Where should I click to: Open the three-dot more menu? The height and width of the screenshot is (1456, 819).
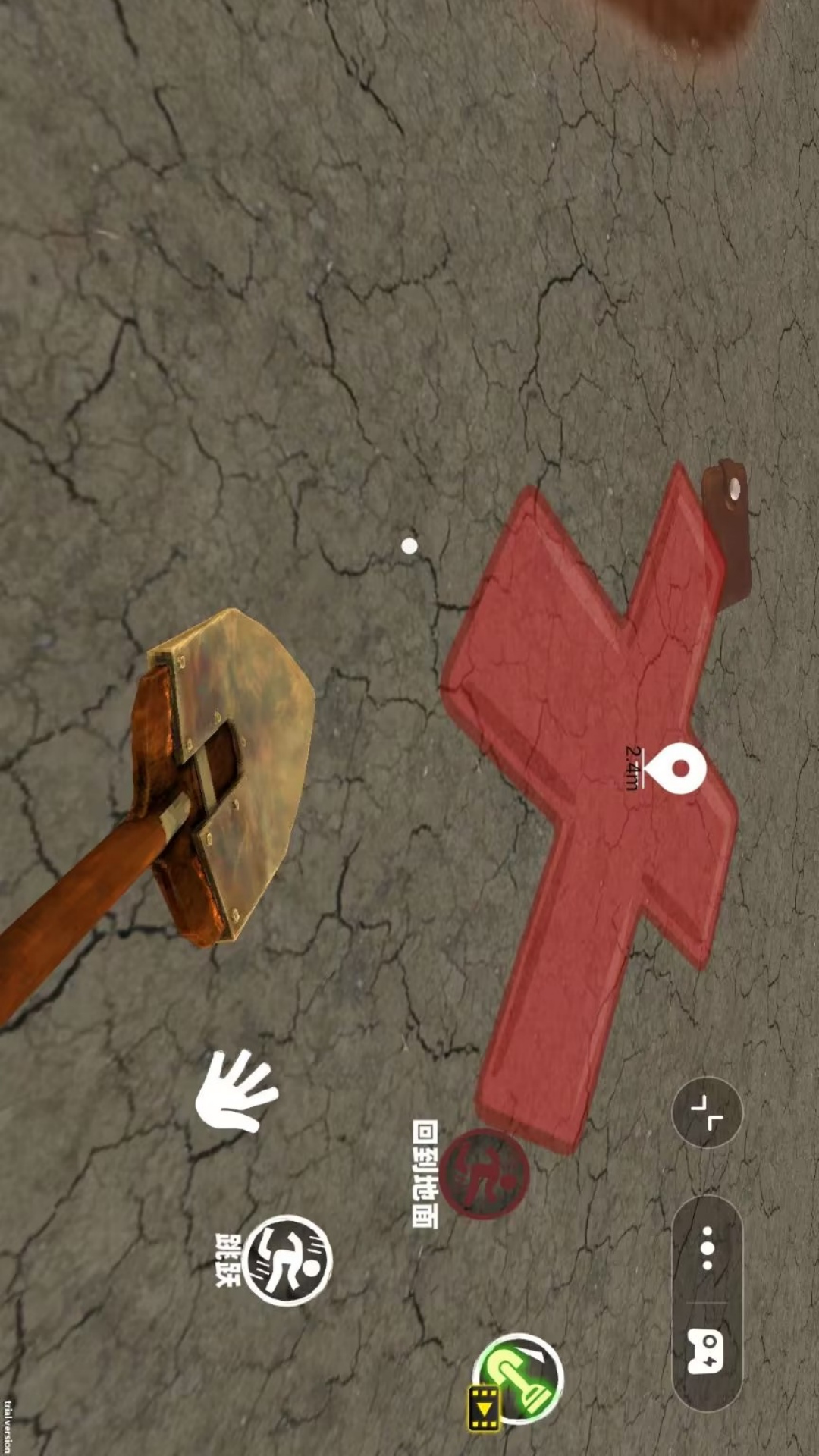[x=707, y=1248]
